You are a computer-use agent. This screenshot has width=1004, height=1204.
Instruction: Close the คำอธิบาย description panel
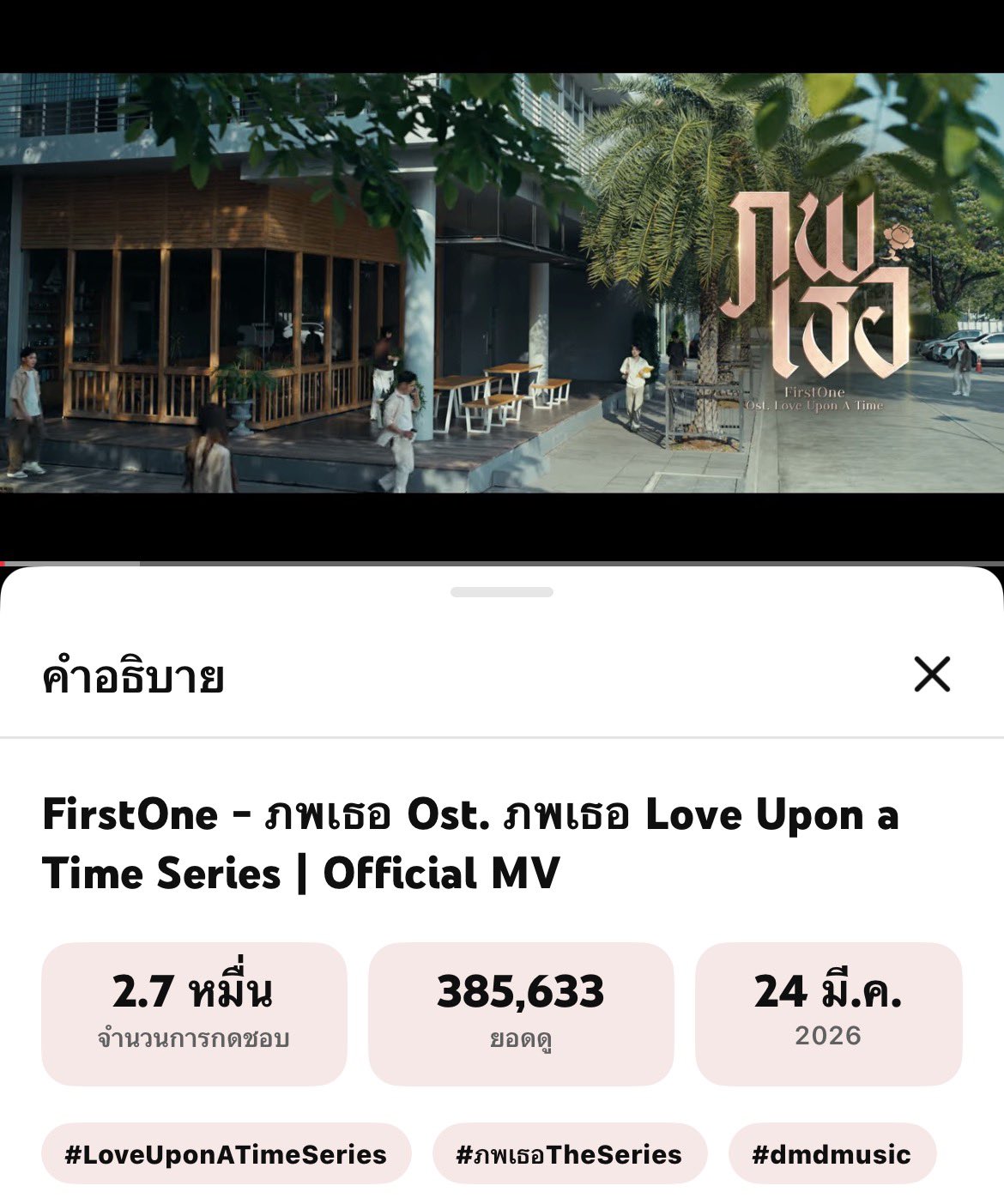click(932, 675)
